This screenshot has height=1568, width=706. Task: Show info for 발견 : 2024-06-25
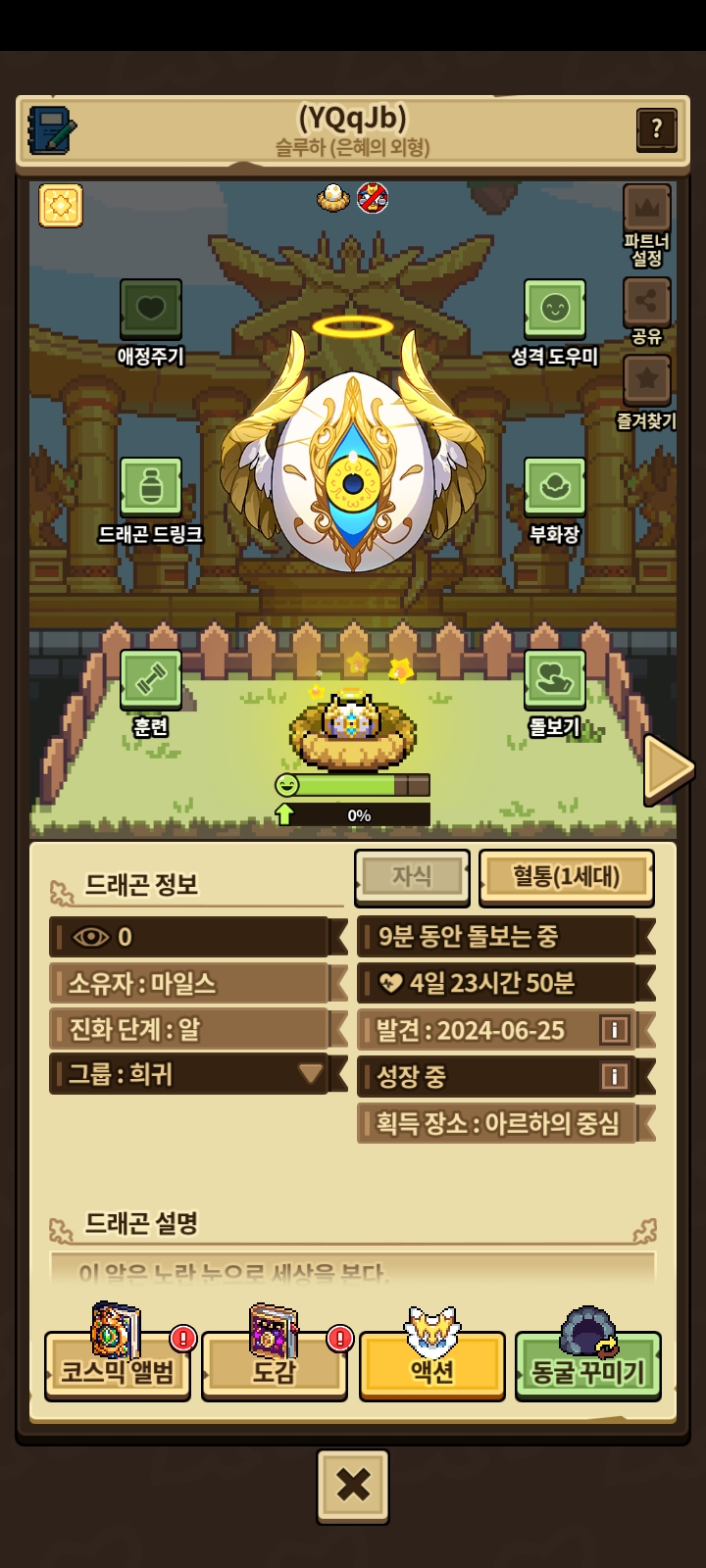614,1030
